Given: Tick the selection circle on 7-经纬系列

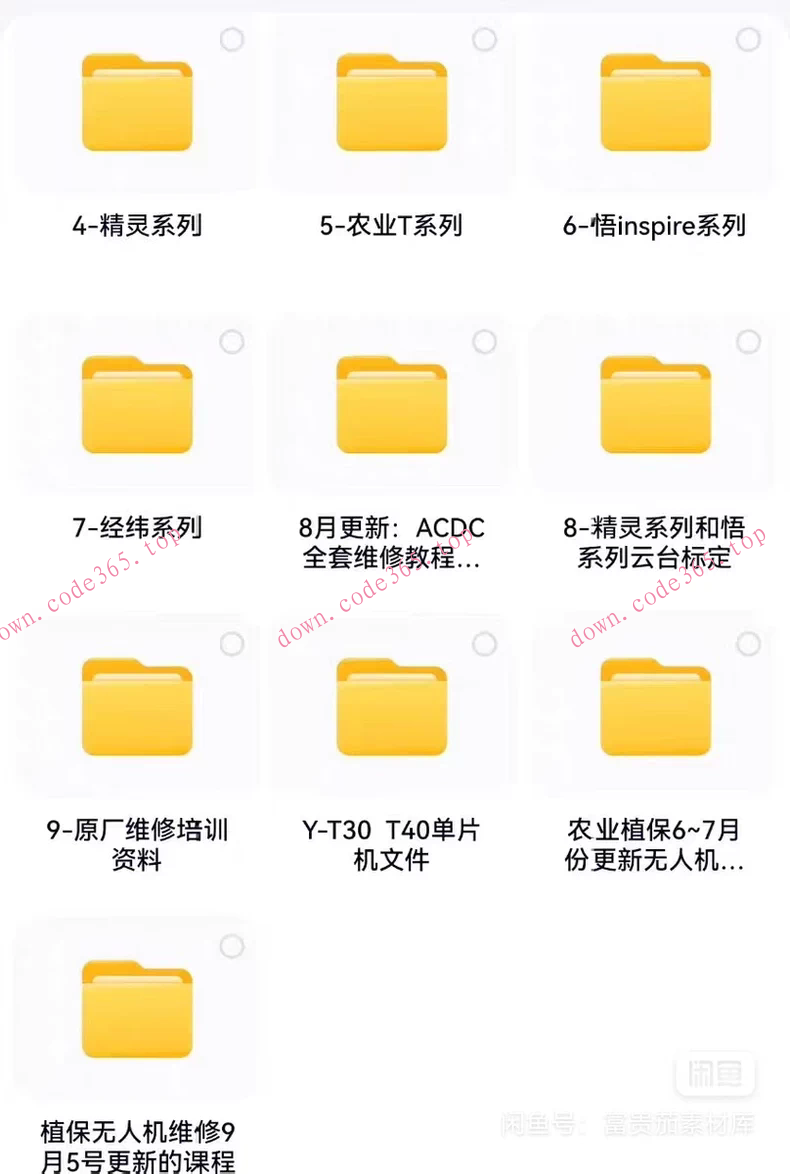Looking at the screenshot, I should click(232, 341).
